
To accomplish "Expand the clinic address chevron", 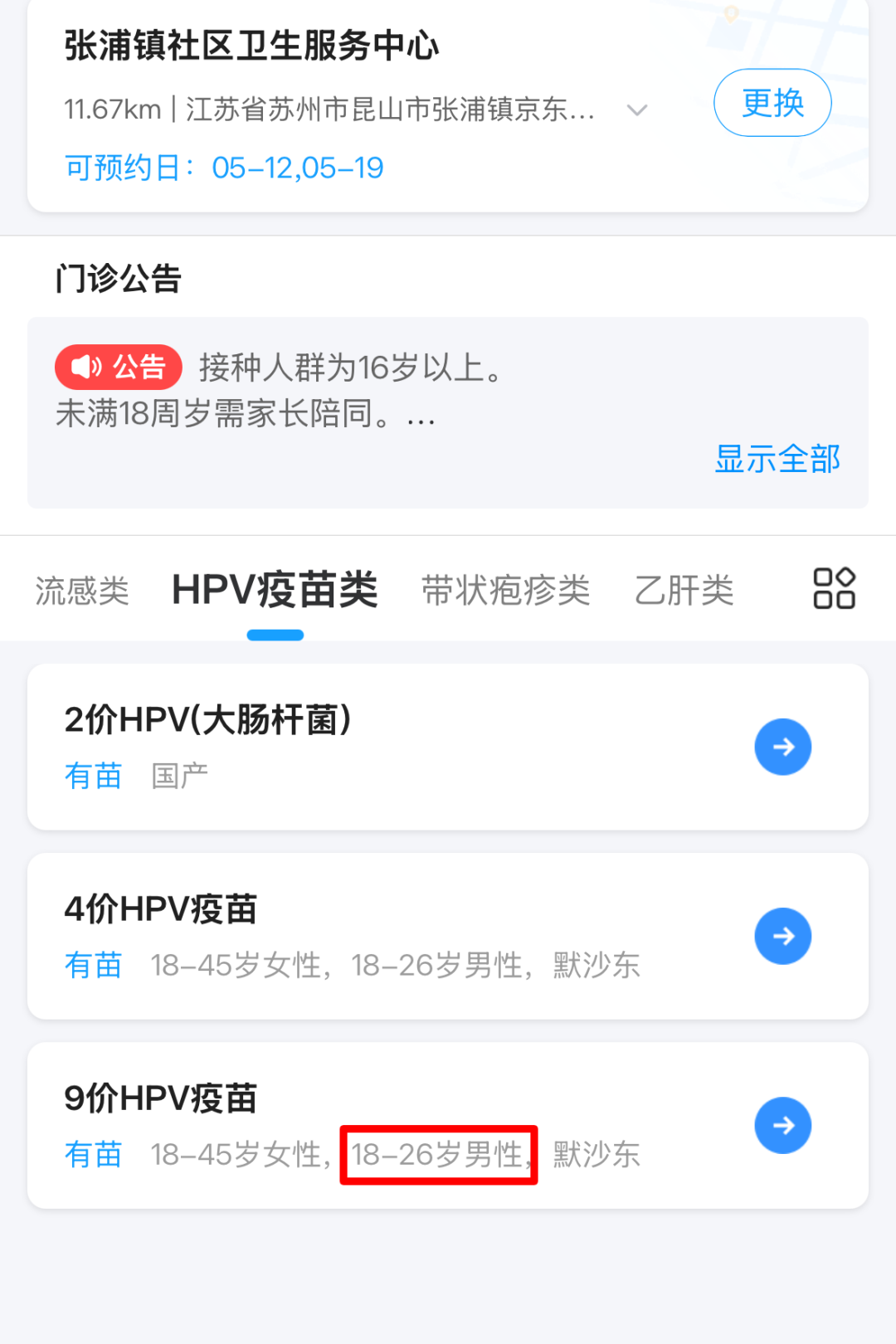I will (637, 110).
